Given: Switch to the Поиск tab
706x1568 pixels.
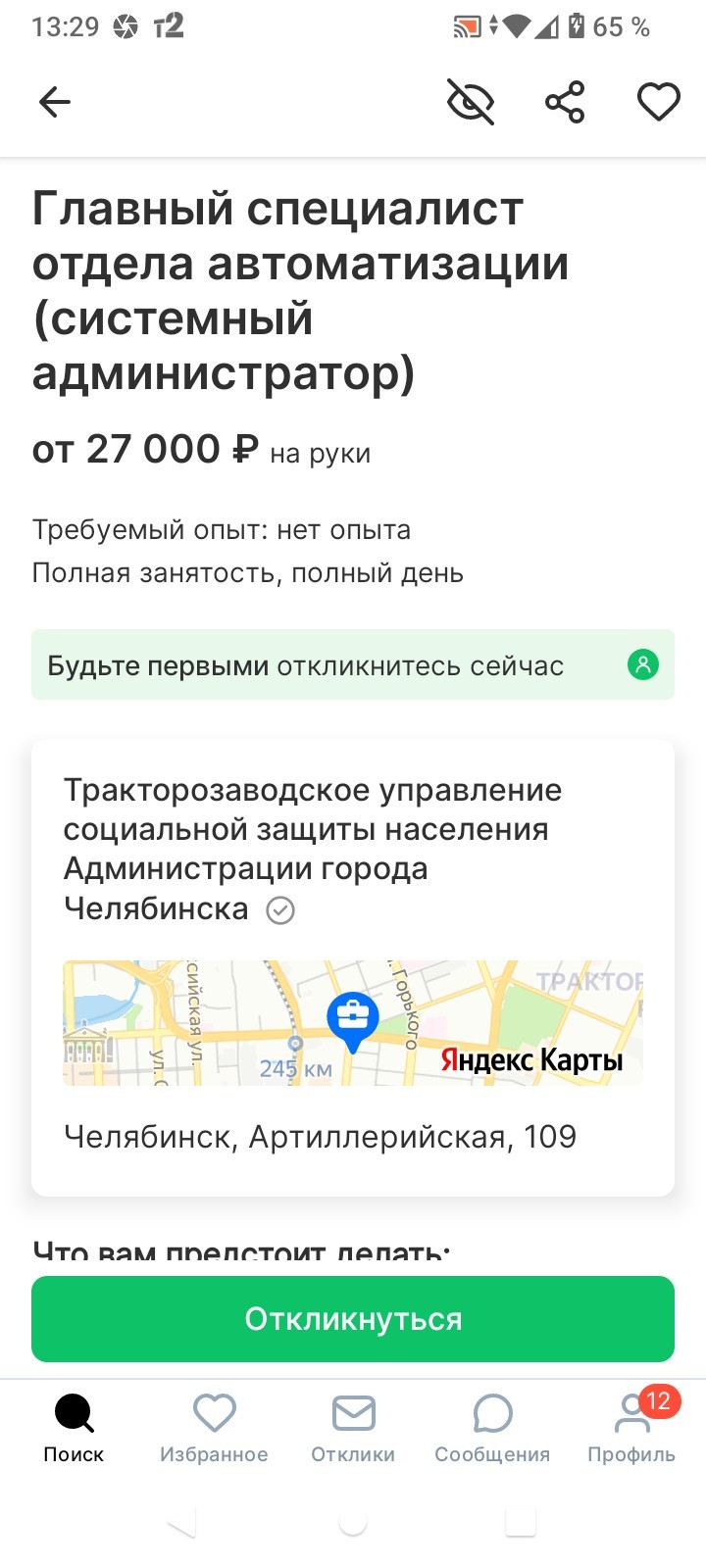Looking at the screenshot, I should [x=74, y=1428].
